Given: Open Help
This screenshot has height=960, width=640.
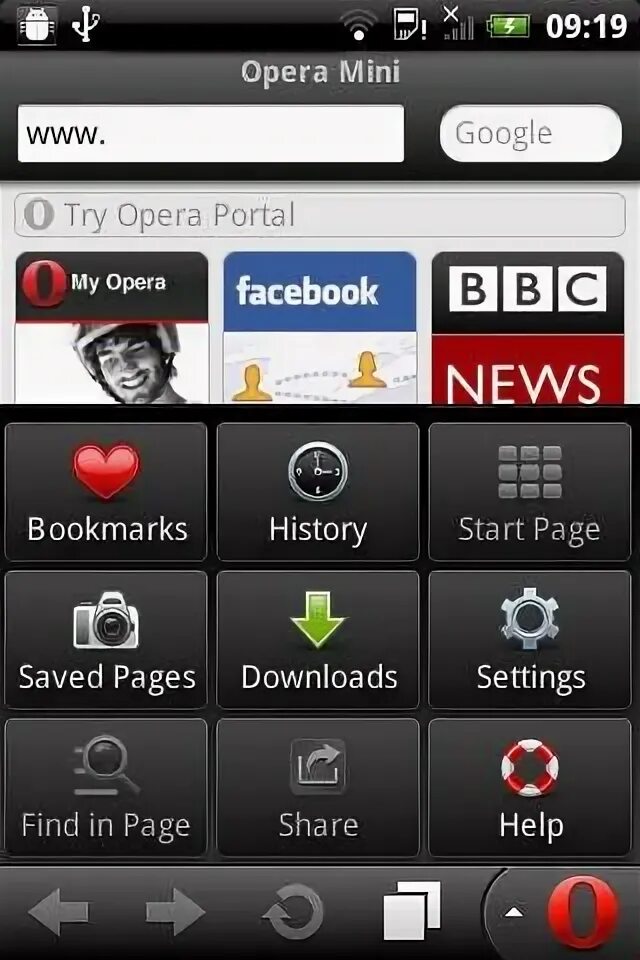Looking at the screenshot, I should tap(530, 787).
